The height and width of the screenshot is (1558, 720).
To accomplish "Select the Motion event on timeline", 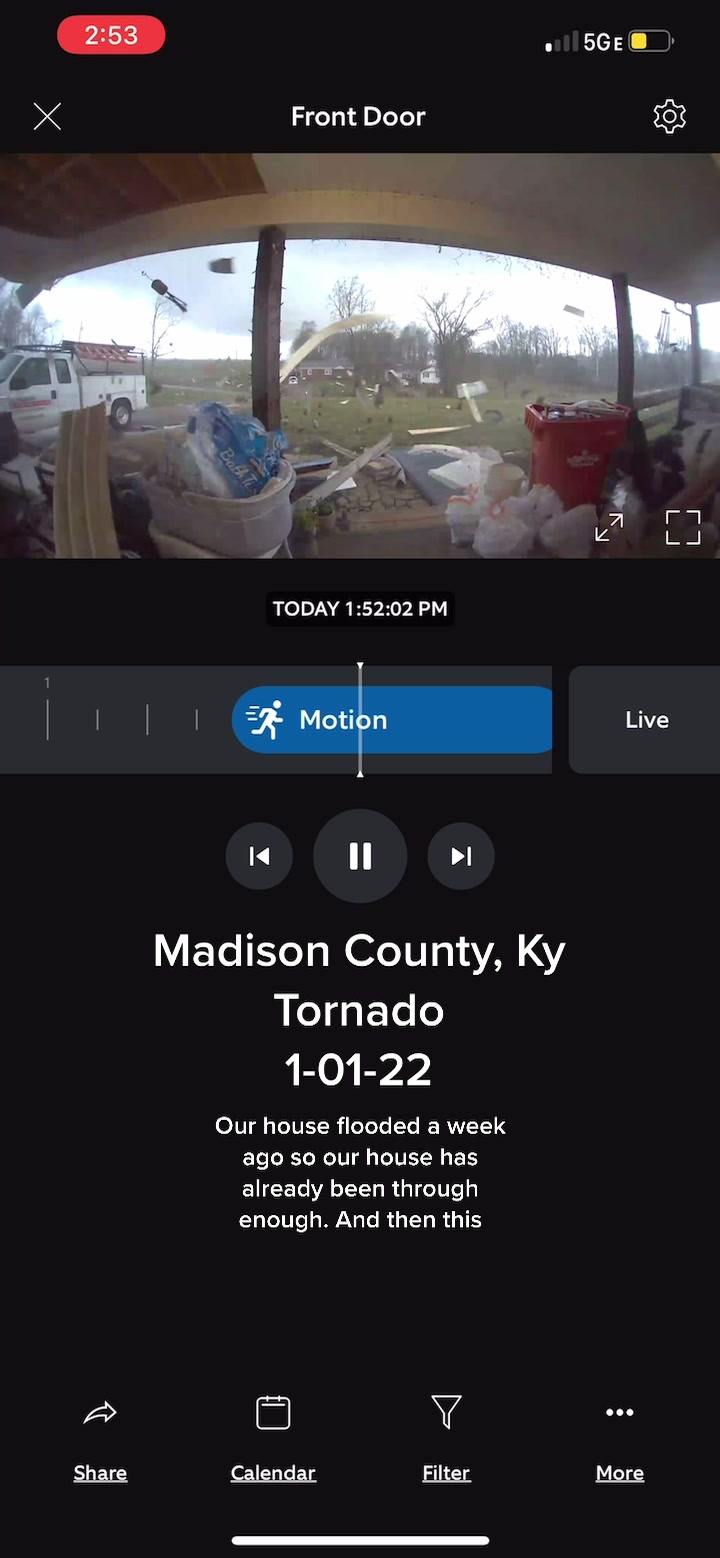I will (392, 720).
